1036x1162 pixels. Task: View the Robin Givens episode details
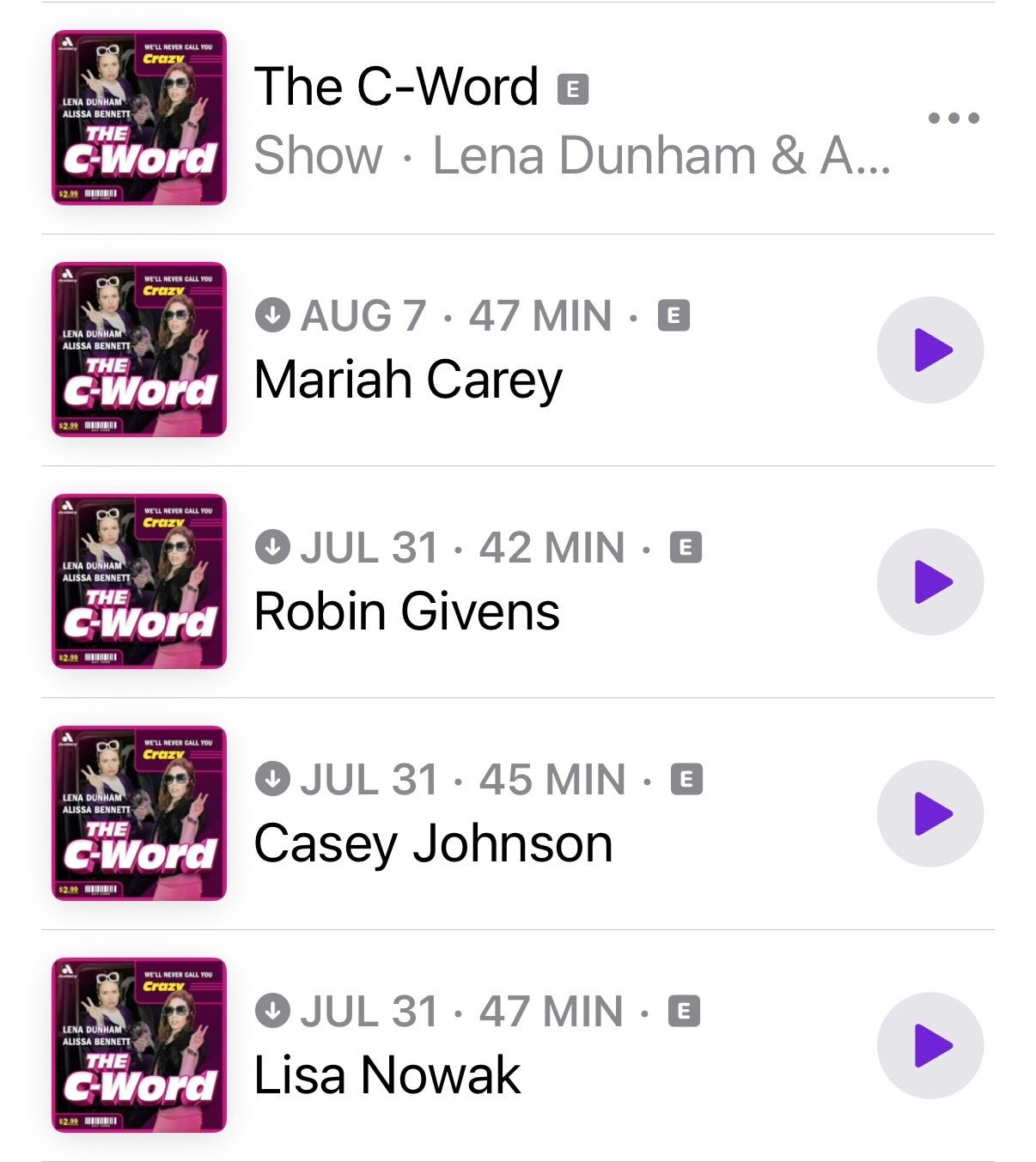click(407, 611)
